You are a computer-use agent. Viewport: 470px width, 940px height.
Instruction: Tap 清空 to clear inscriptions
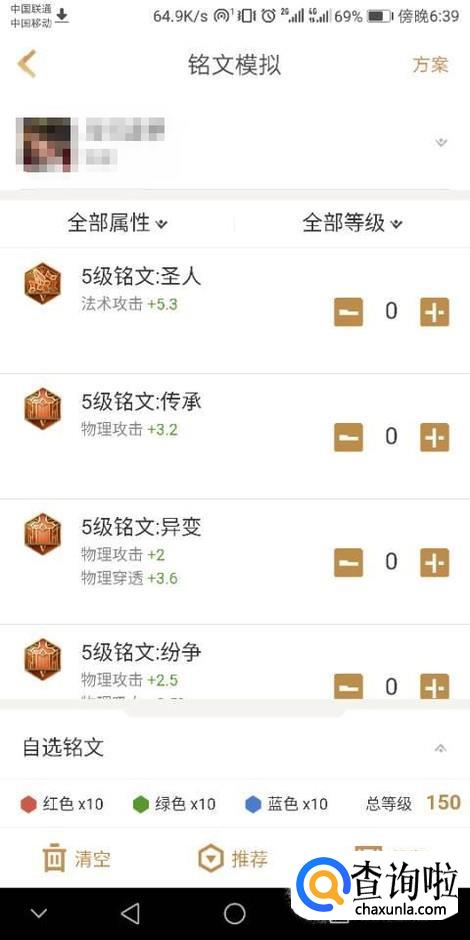pyautogui.click(x=76, y=858)
